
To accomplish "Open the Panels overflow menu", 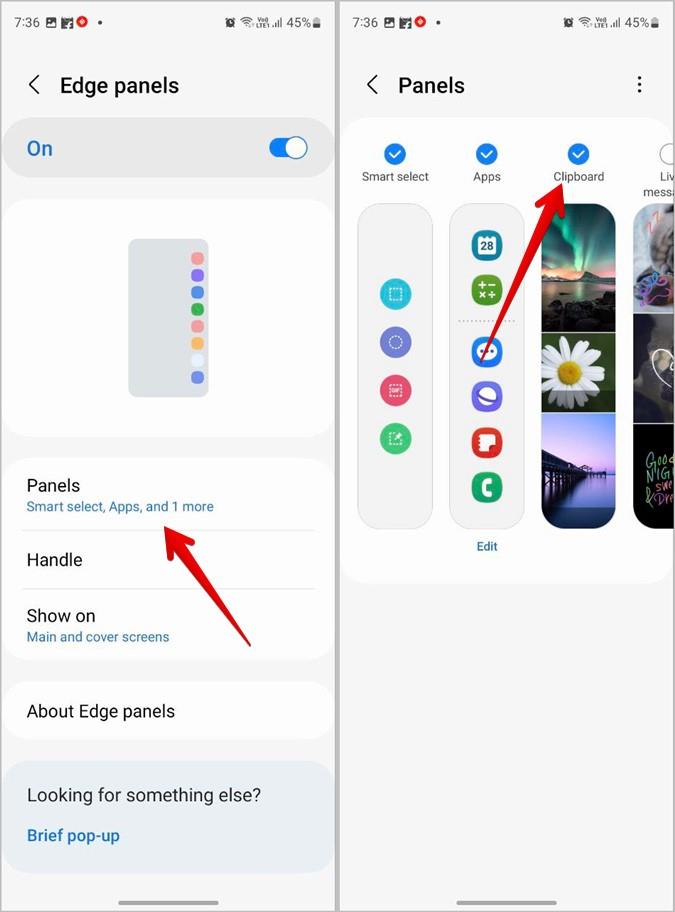I will (x=639, y=85).
